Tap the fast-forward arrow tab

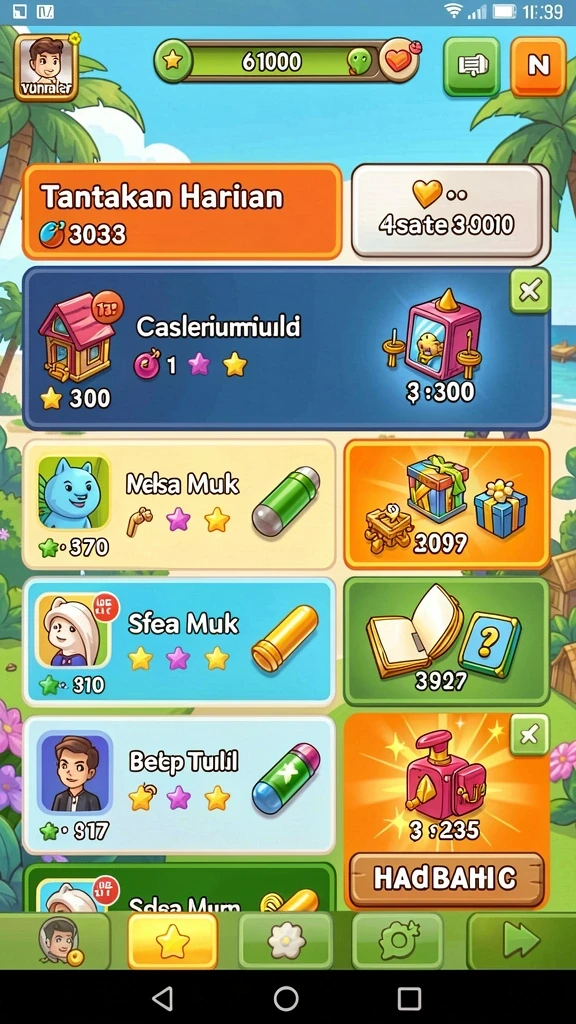520,941
